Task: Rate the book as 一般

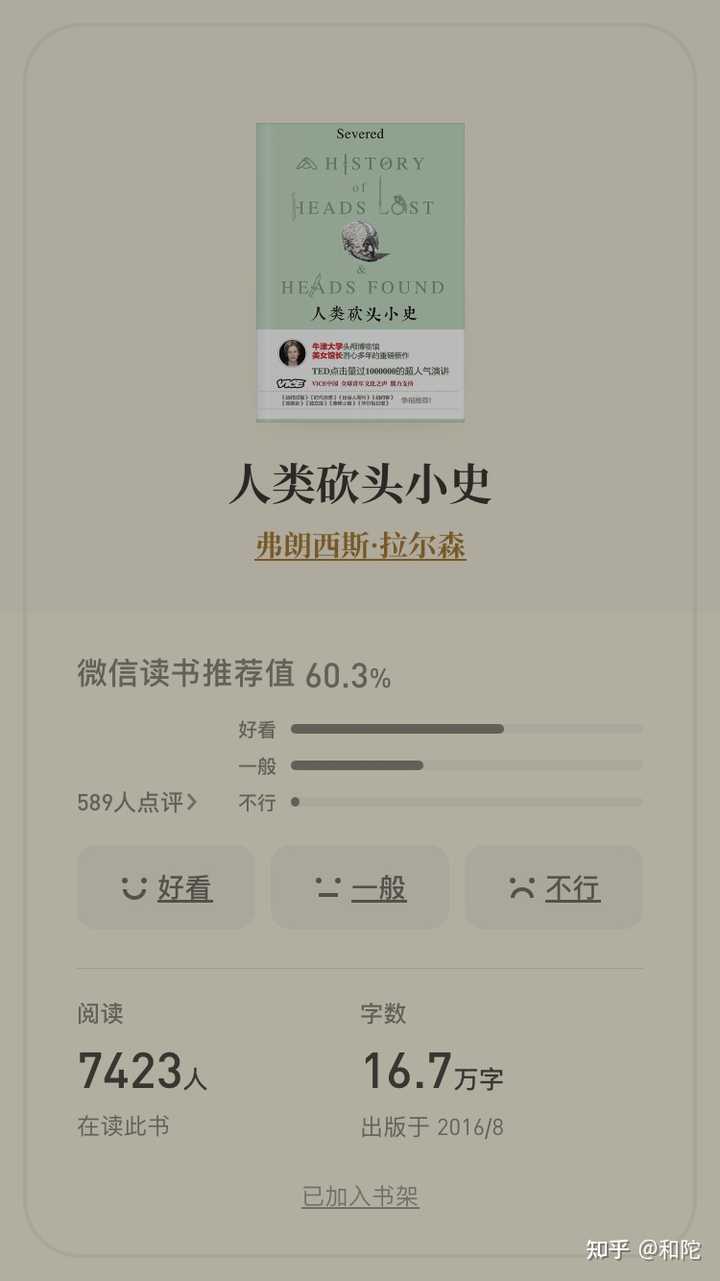Action: 360,888
